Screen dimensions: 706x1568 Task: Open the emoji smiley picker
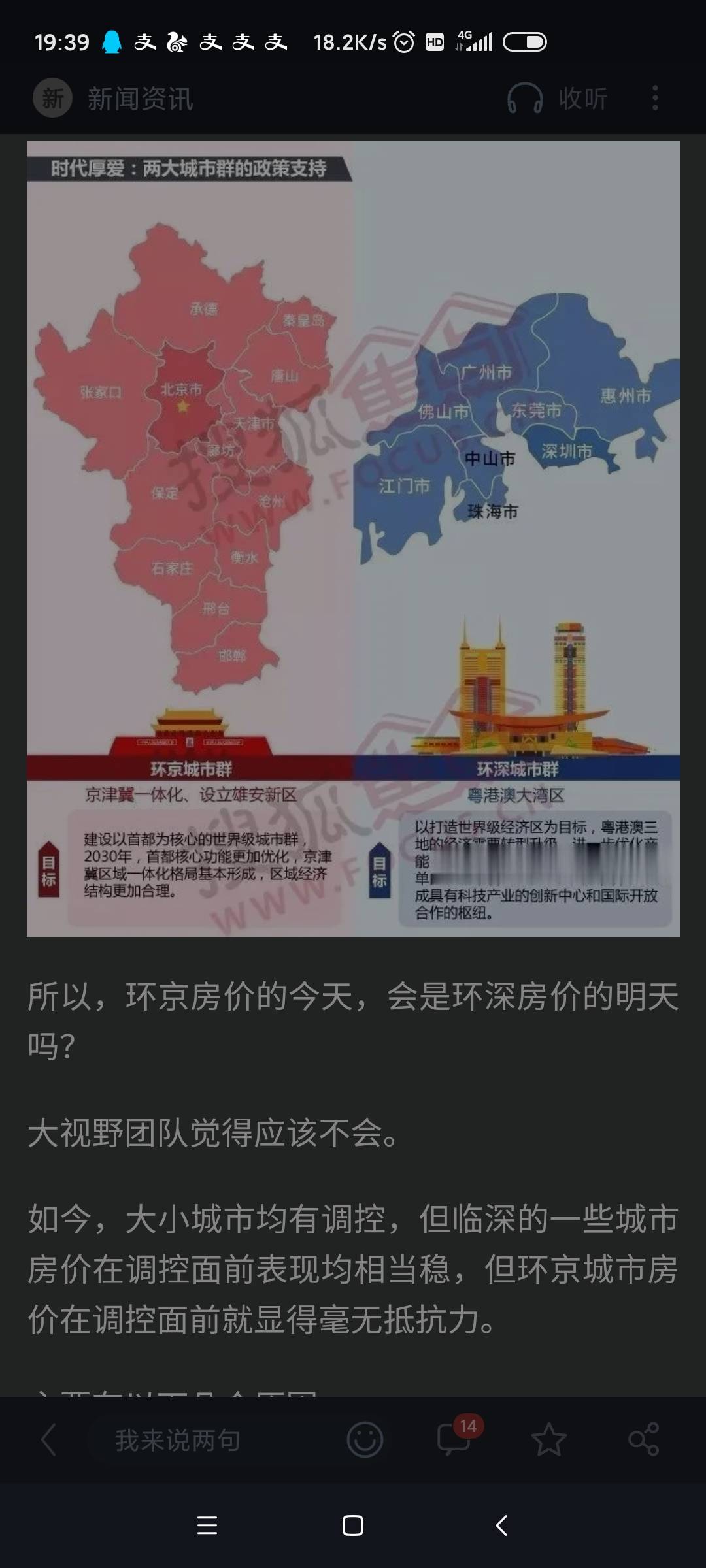pyautogui.click(x=365, y=1440)
